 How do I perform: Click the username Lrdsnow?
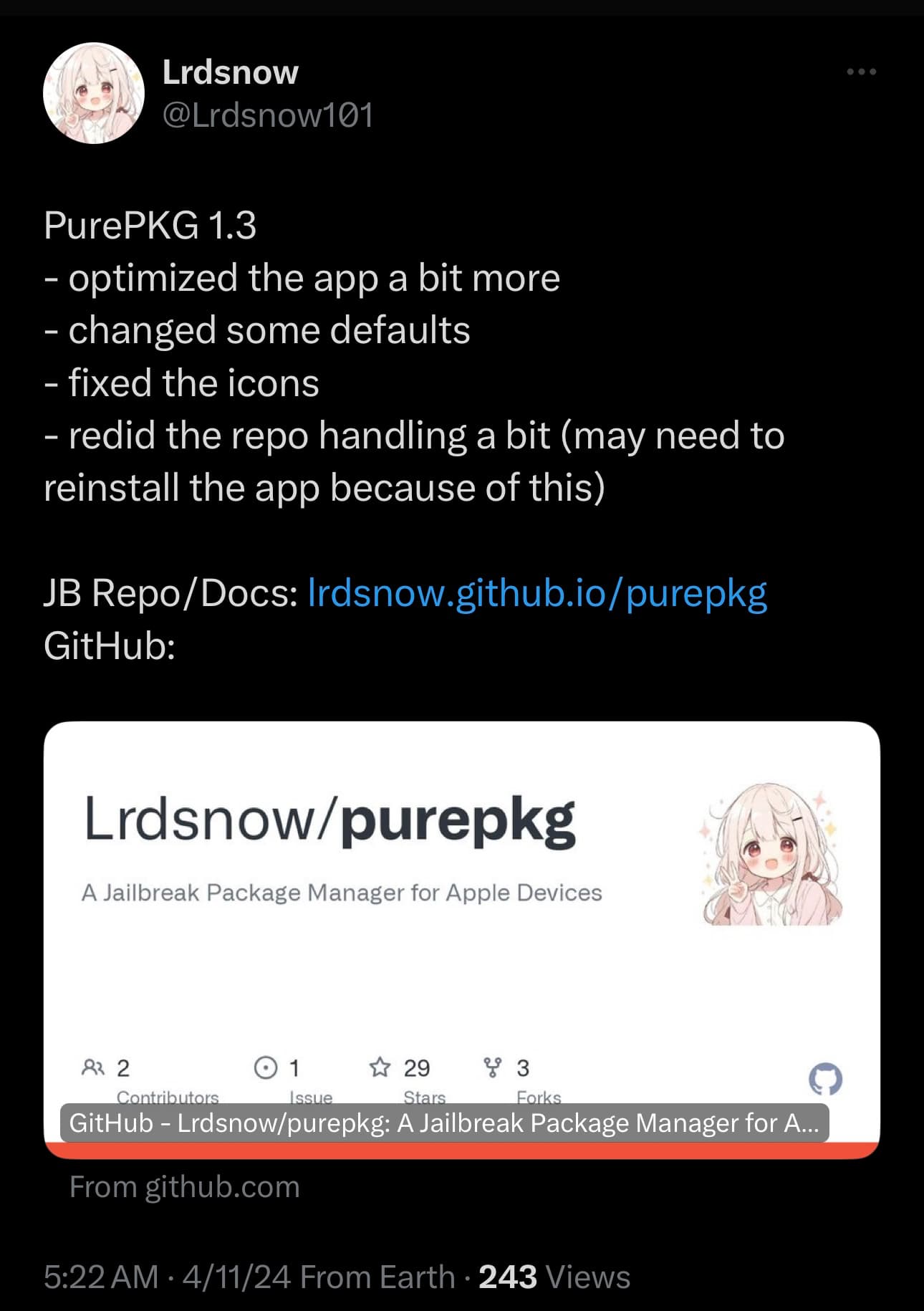click(x=231, y=71)
